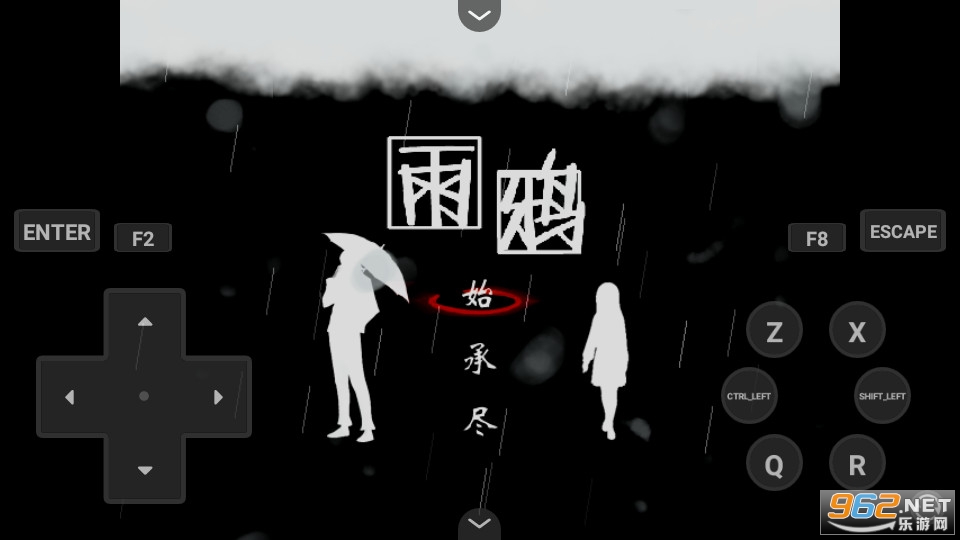960x540 pixels.
Task: Expand the top chevron dropdown
Action: click(479, 14)
